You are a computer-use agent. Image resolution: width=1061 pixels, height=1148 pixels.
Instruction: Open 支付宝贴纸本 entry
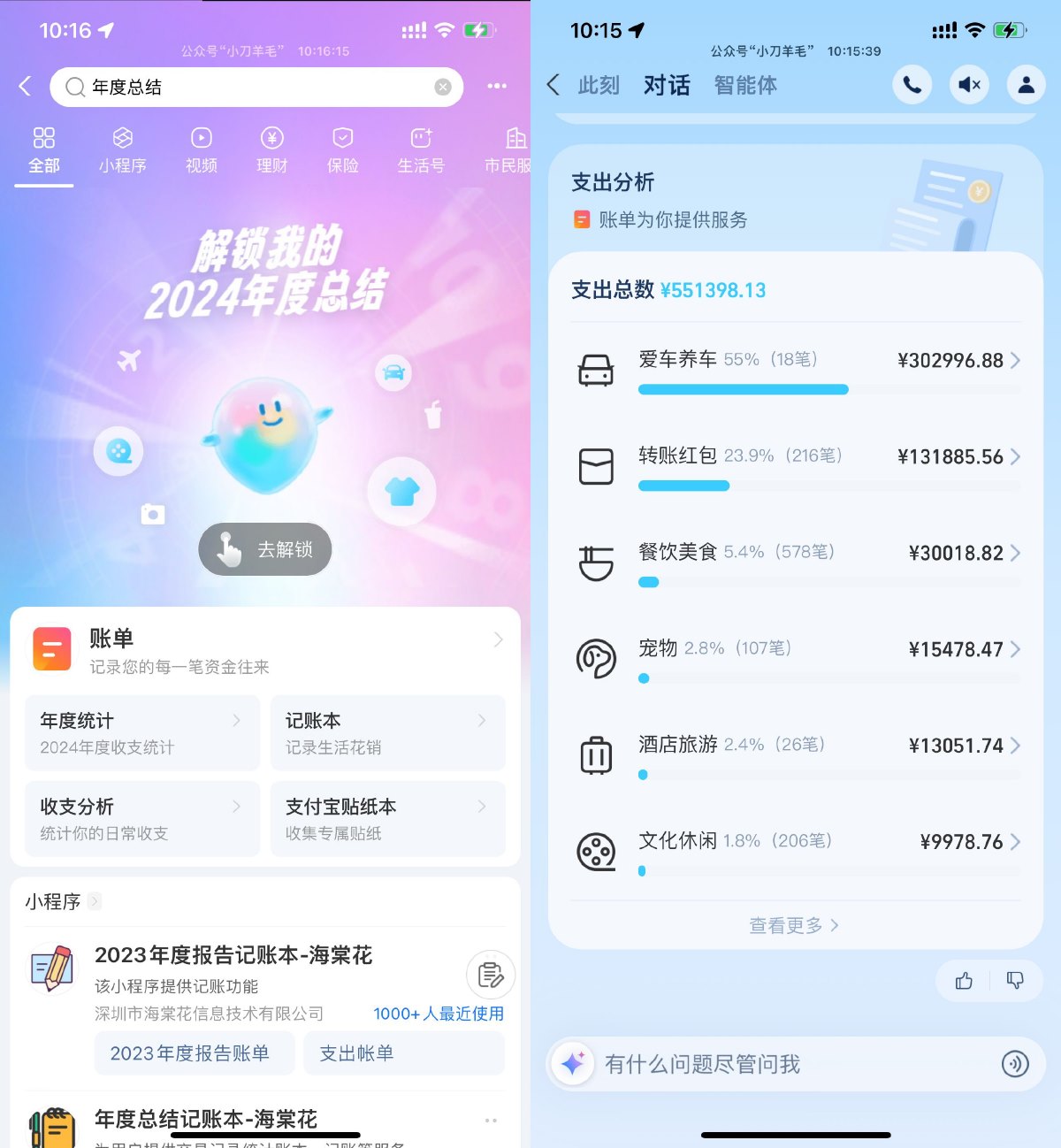(387, 818)
